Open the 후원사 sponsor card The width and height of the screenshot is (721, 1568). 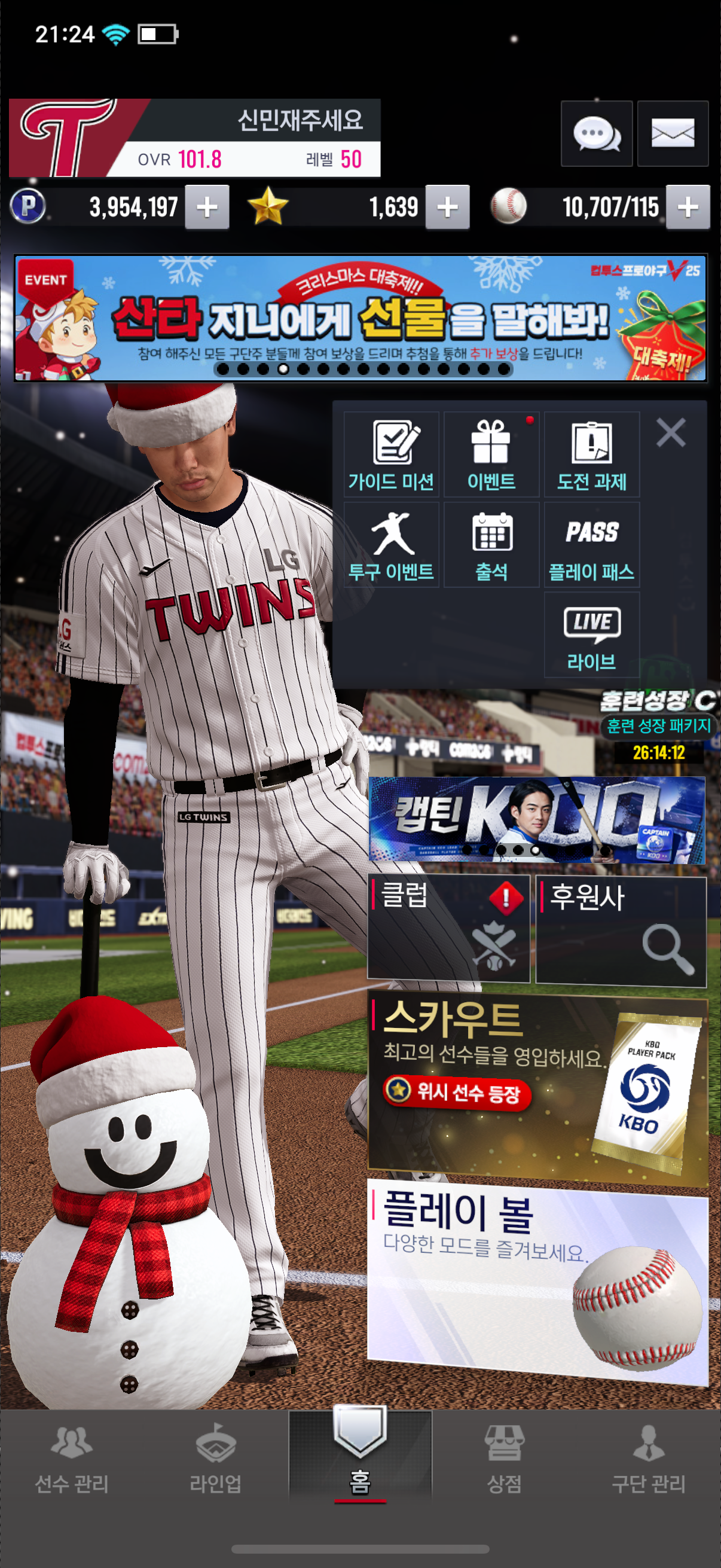621,929
